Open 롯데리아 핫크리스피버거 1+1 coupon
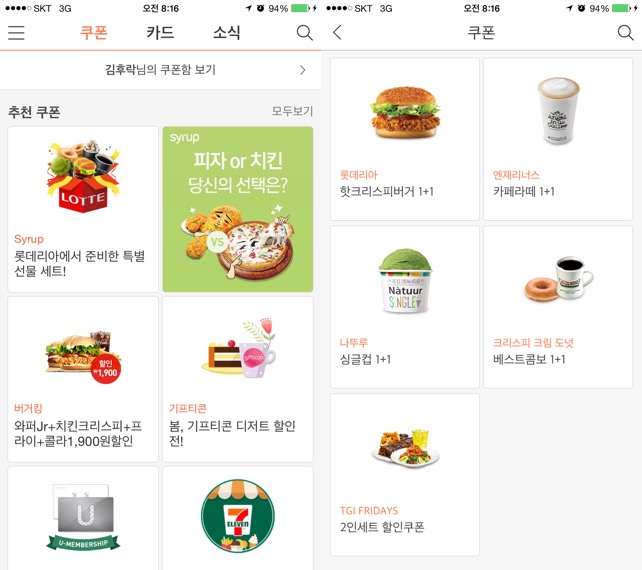642x570 pixels. click(405, 139)
